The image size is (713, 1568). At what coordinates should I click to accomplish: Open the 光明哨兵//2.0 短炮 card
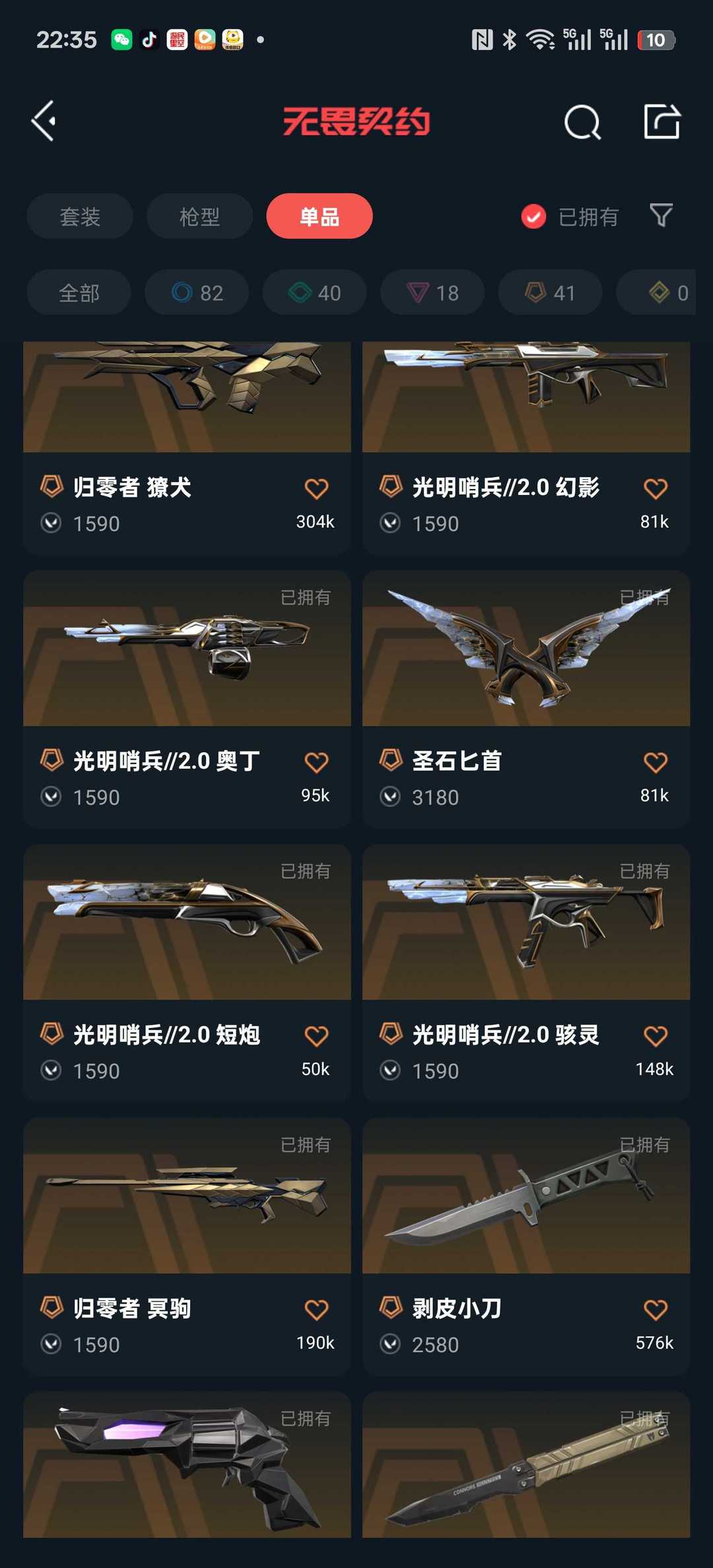tap(187, 973)
